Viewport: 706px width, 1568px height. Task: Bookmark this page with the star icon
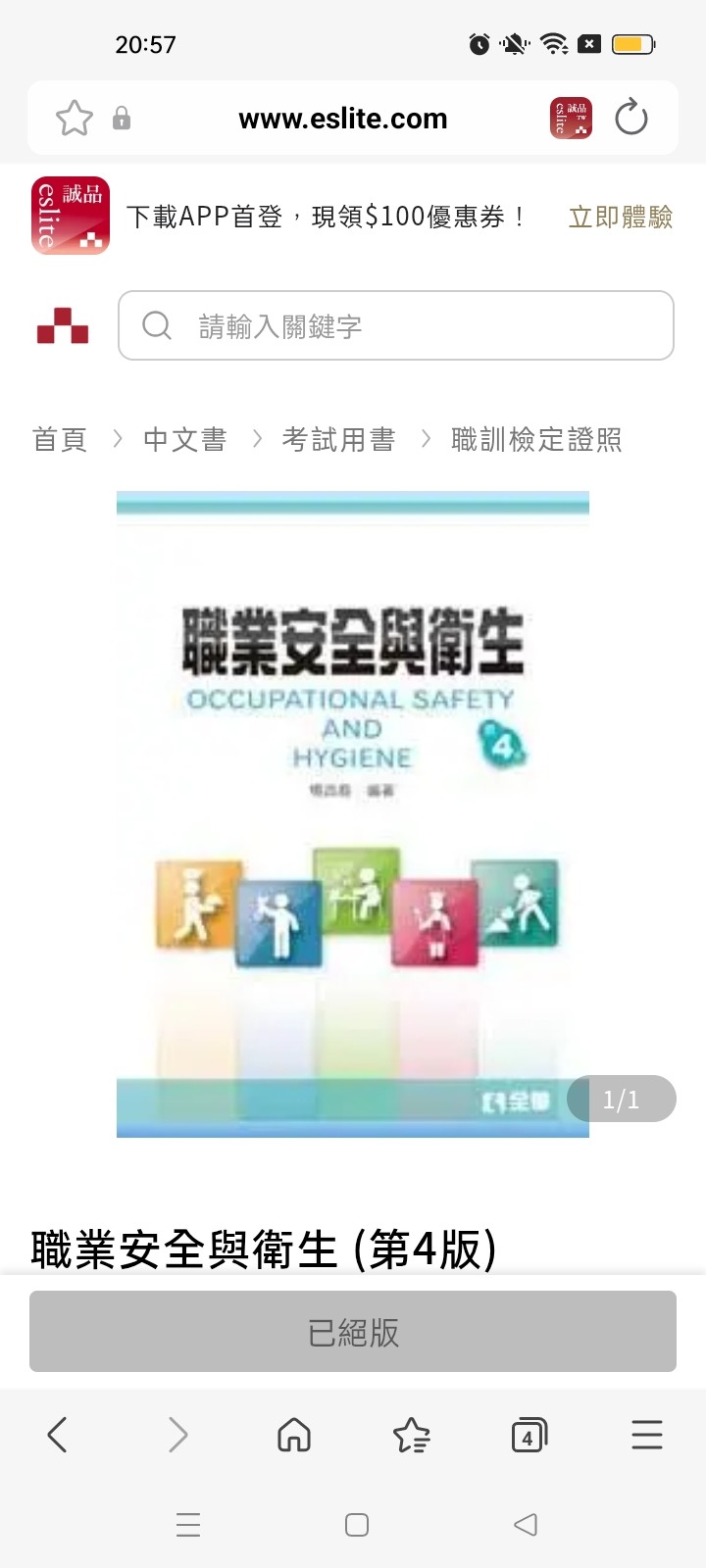pos(75,119)
